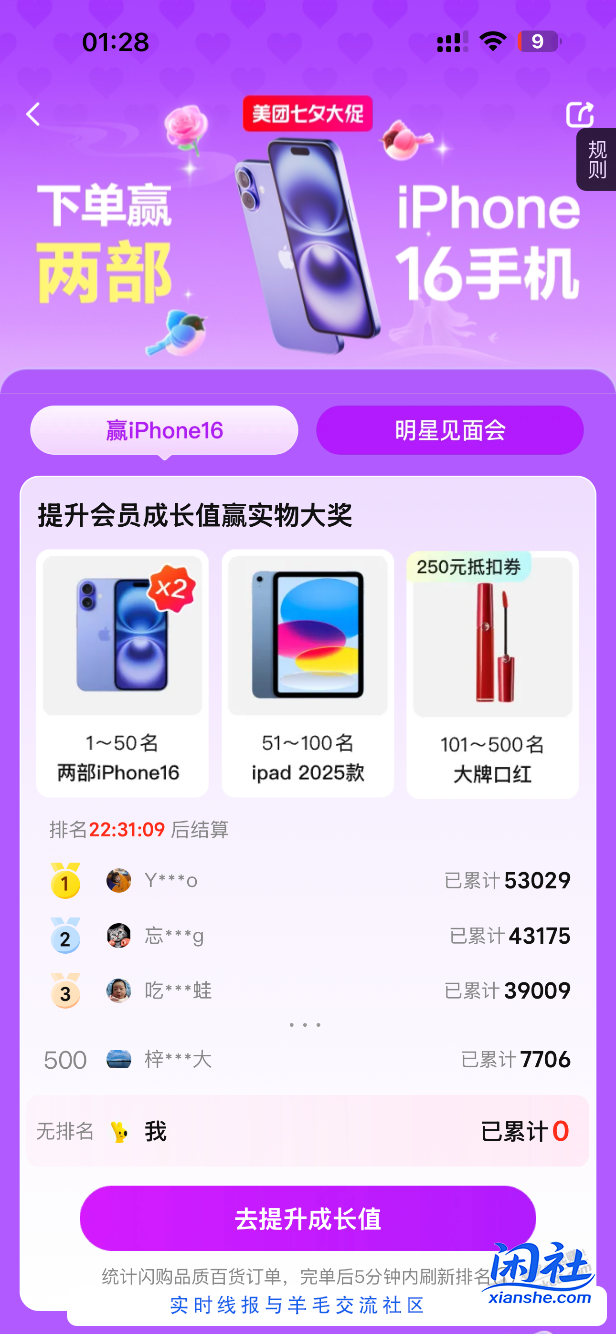Open the 两部iPhone16 prize card
616x1334 pixels.
(122, 673)
